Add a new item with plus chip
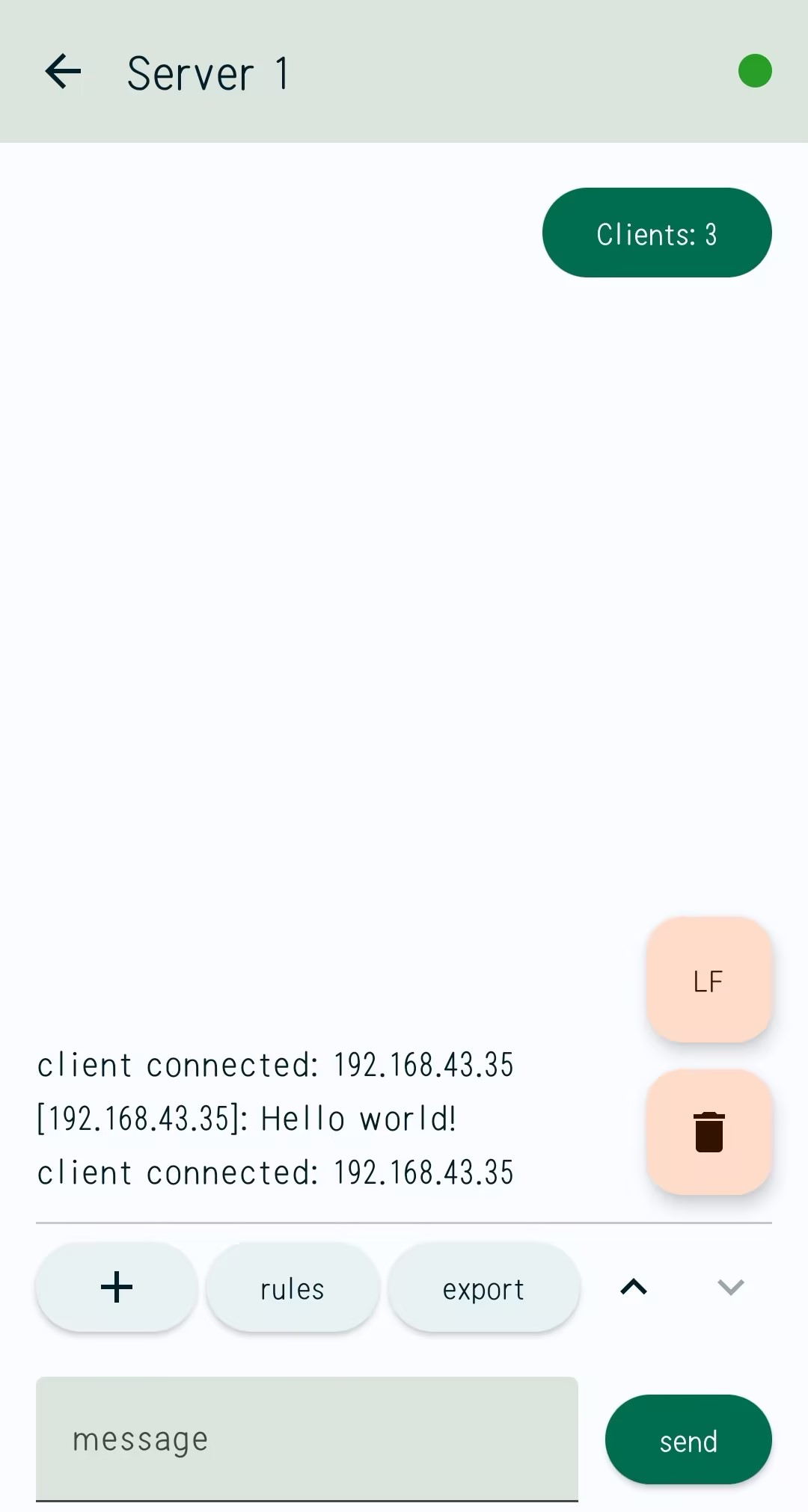 117,1287
